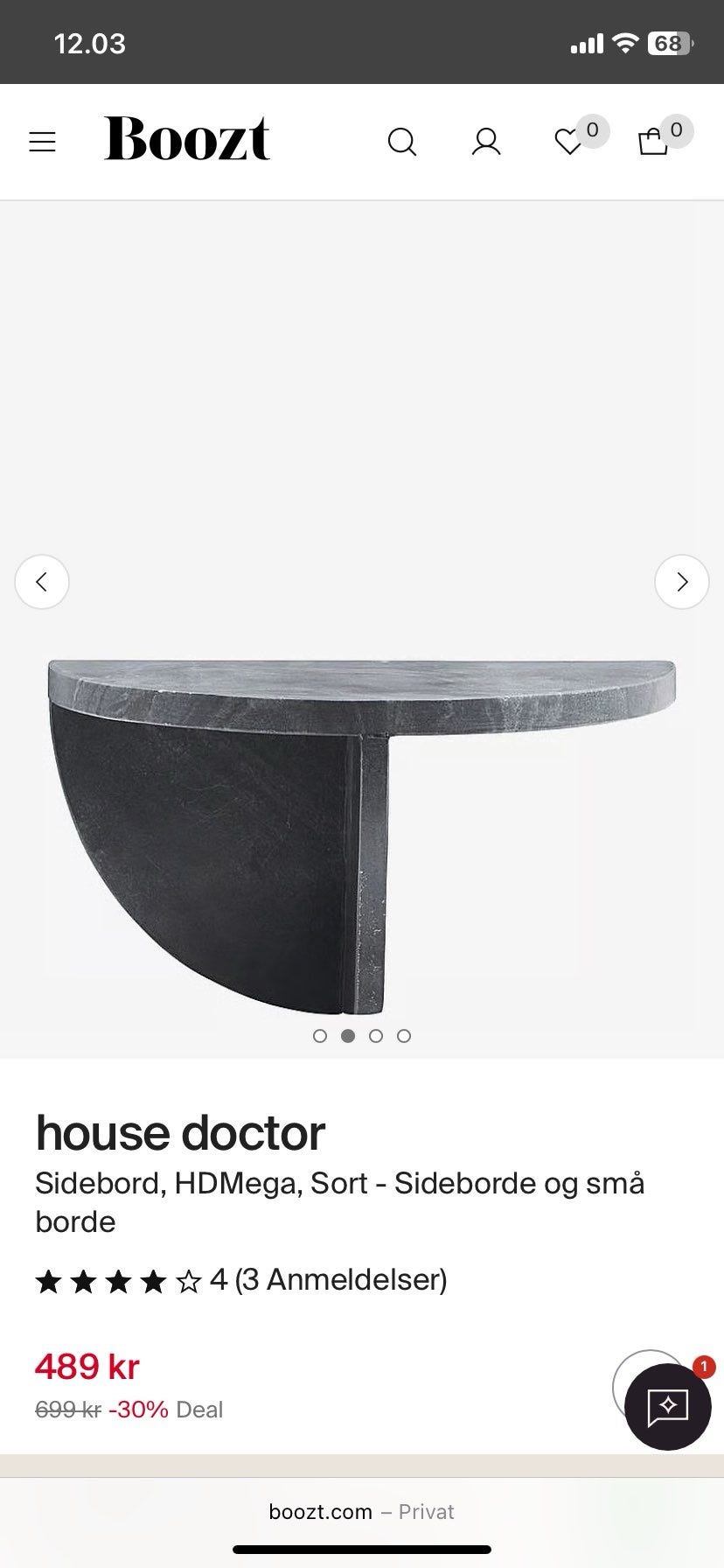
Task: Open the chat assistant bubble
Action: click(x=668, y=1406)
